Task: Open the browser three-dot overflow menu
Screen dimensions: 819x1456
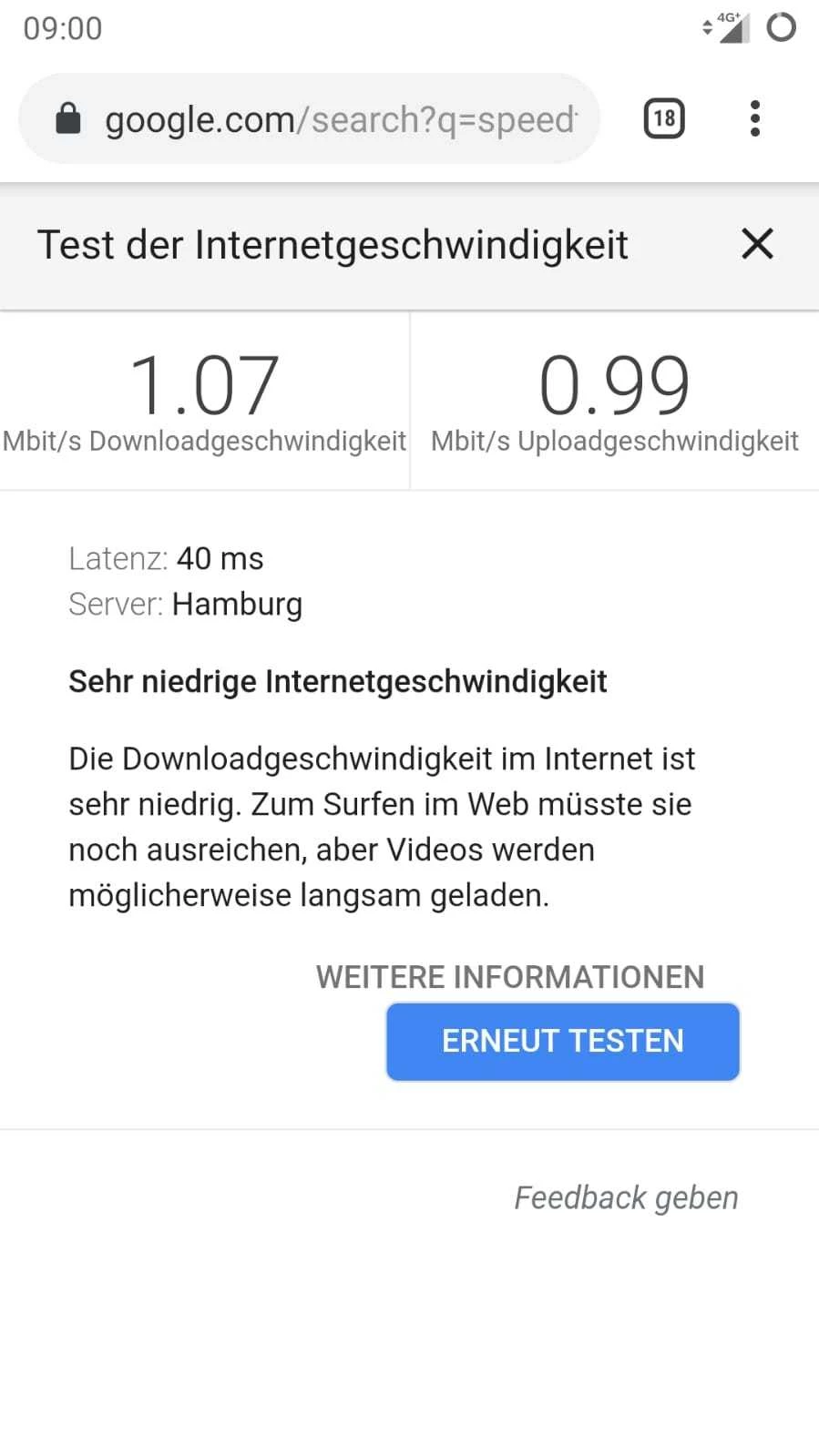Action: click(754, 118)
